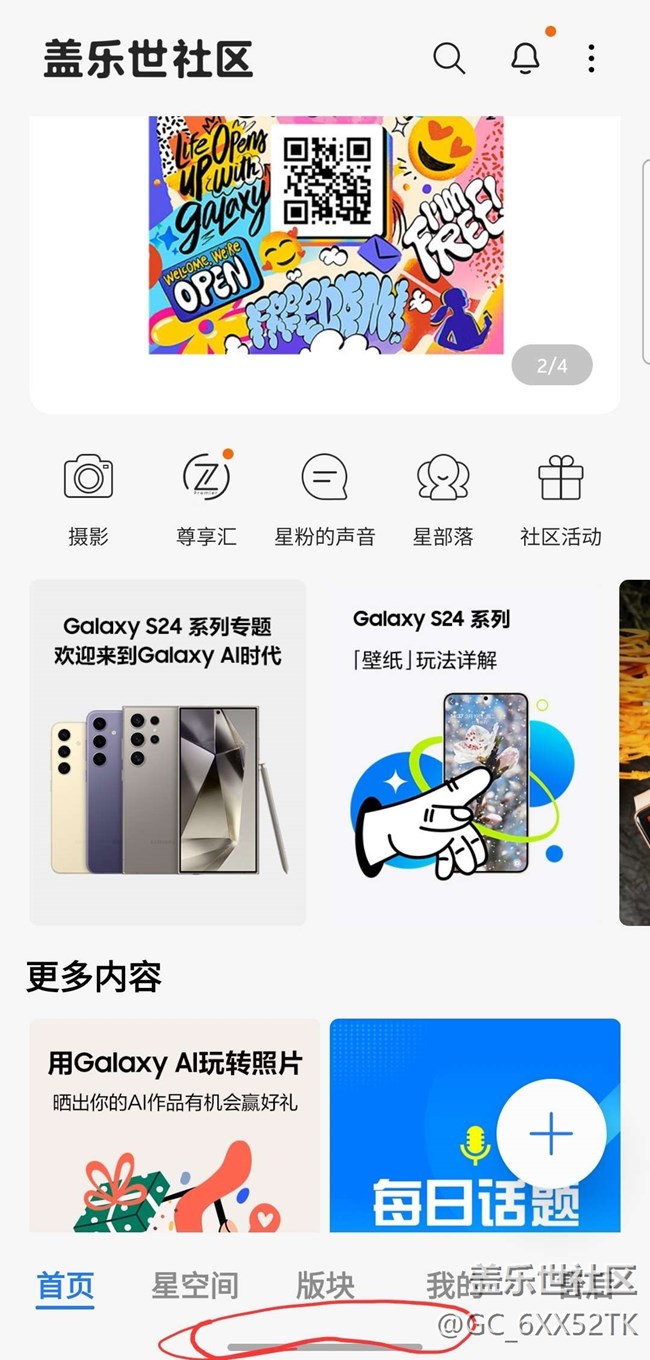The width and height of the screenshot is (650, 1360).
Task: Open 星粉的声音 feedback section
Action: coord(325,500)
